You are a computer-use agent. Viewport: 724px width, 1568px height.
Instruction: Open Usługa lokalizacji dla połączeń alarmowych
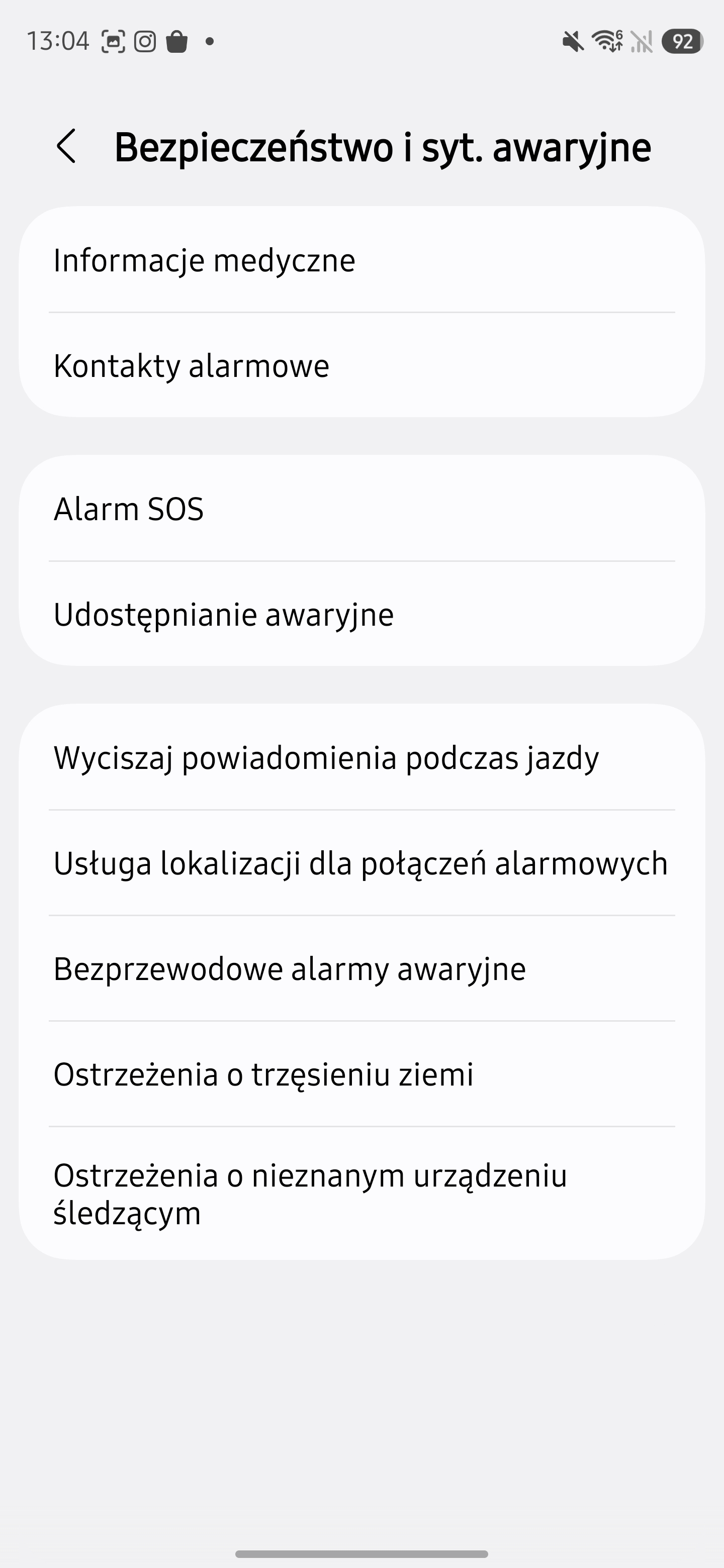click(361, 863)
